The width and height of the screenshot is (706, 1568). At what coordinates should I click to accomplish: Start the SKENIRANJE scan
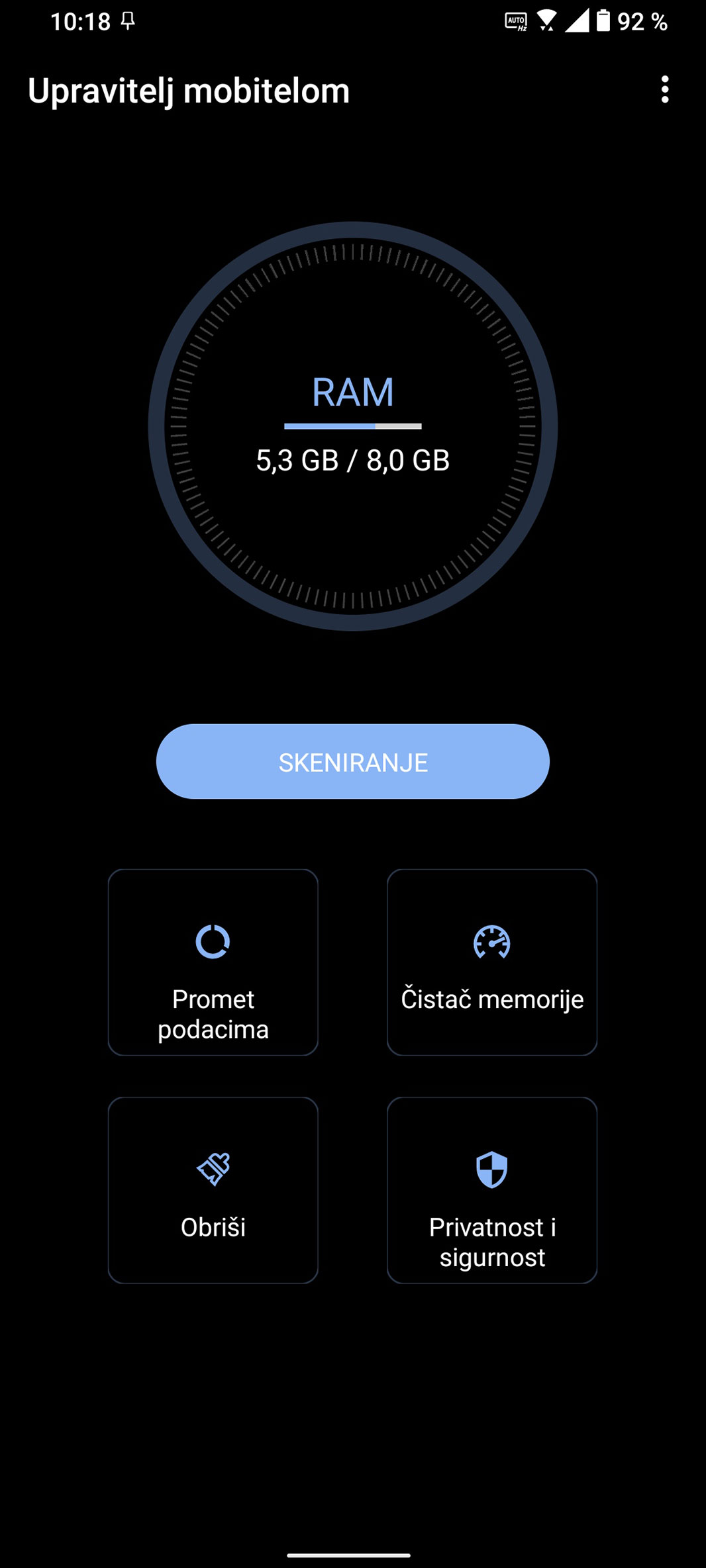pos(352,762)
